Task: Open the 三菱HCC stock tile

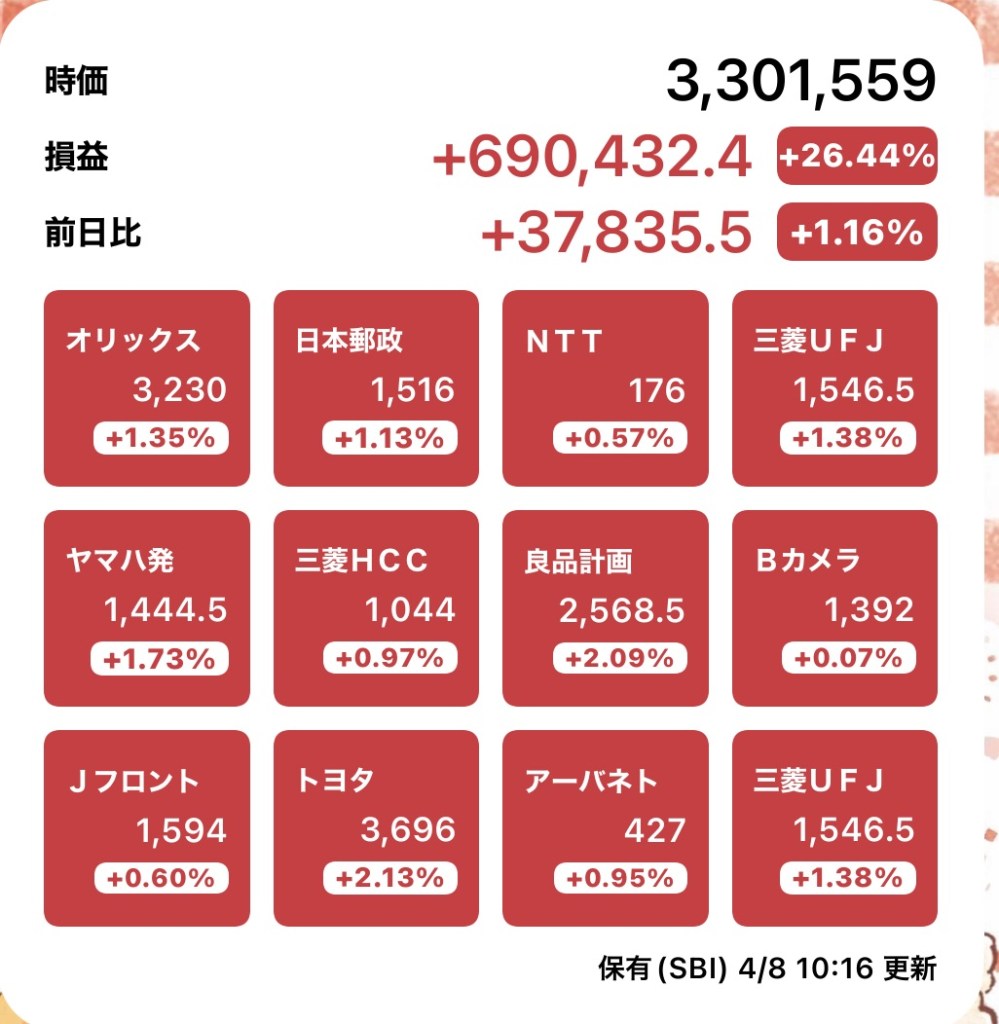Action: (x=376, y=608)
